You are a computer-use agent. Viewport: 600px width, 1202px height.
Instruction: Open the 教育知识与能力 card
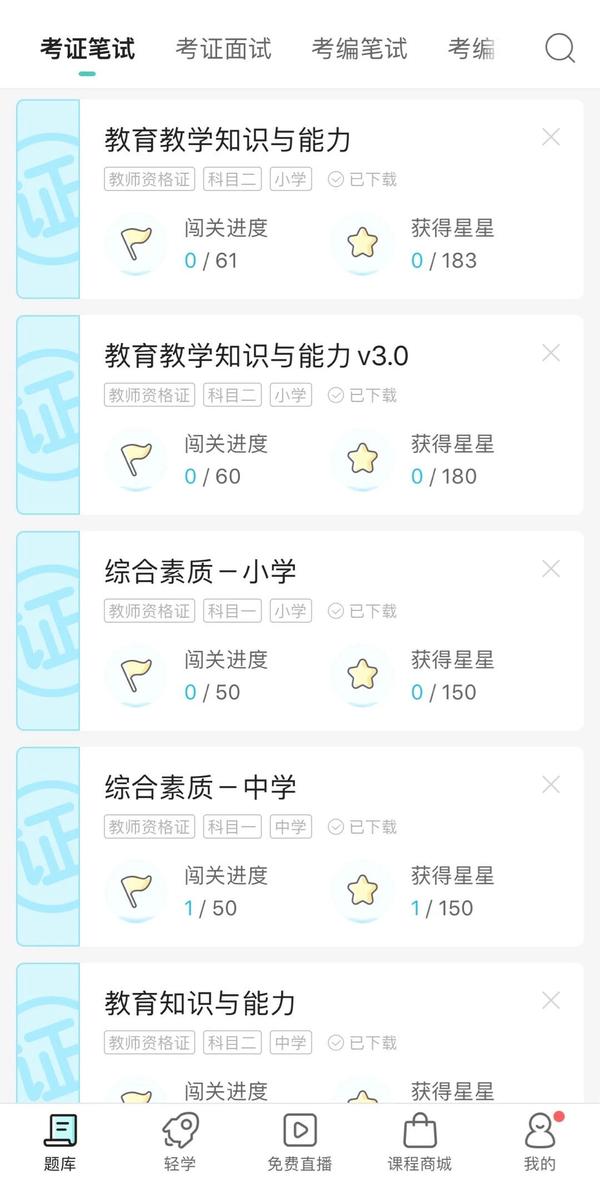(x=300, y=1033)
